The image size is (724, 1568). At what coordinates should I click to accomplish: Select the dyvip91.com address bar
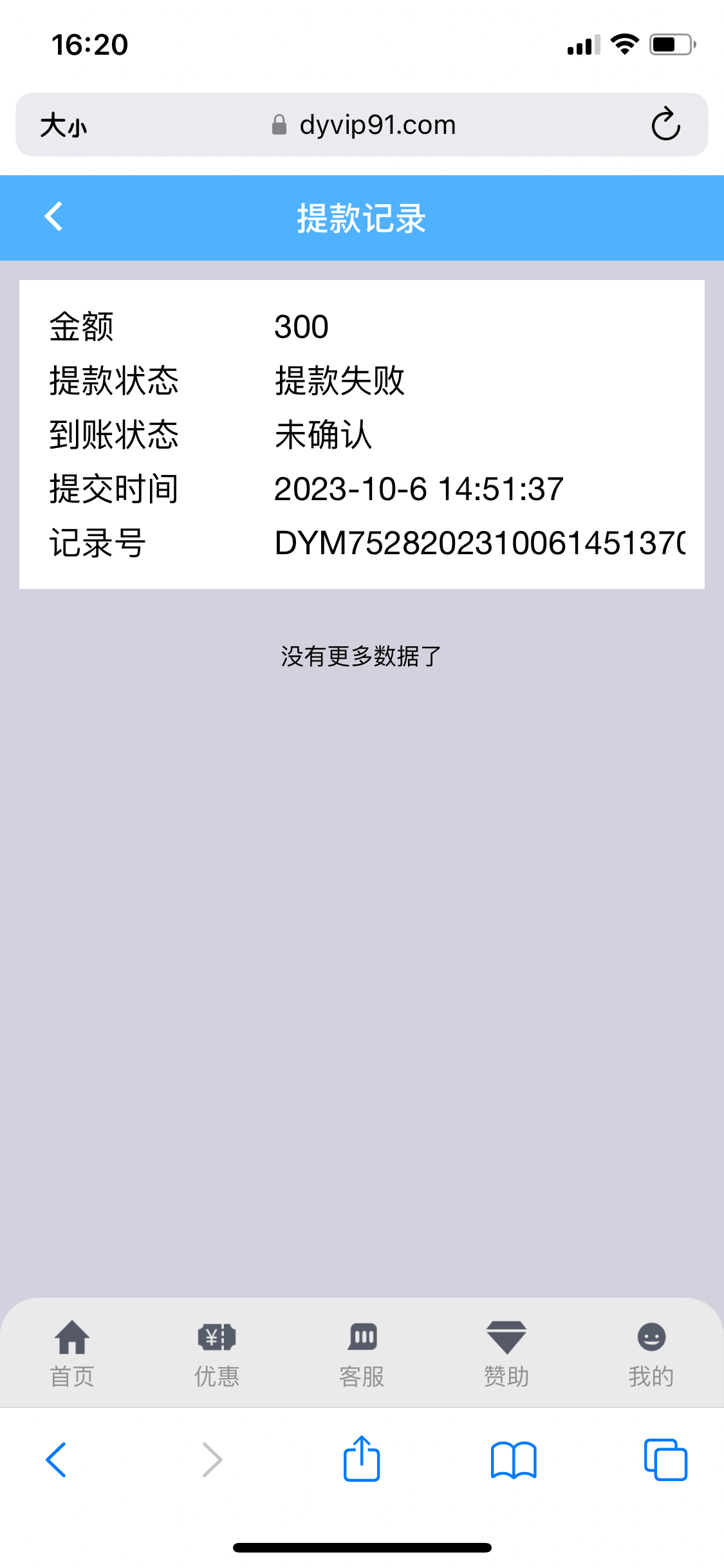coord(378,124)
